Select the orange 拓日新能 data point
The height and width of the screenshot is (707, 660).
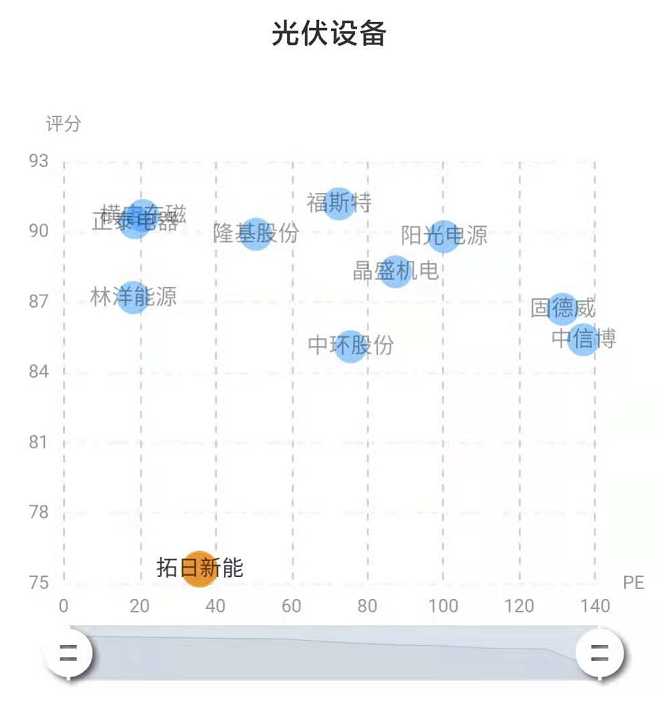point(199,568)
